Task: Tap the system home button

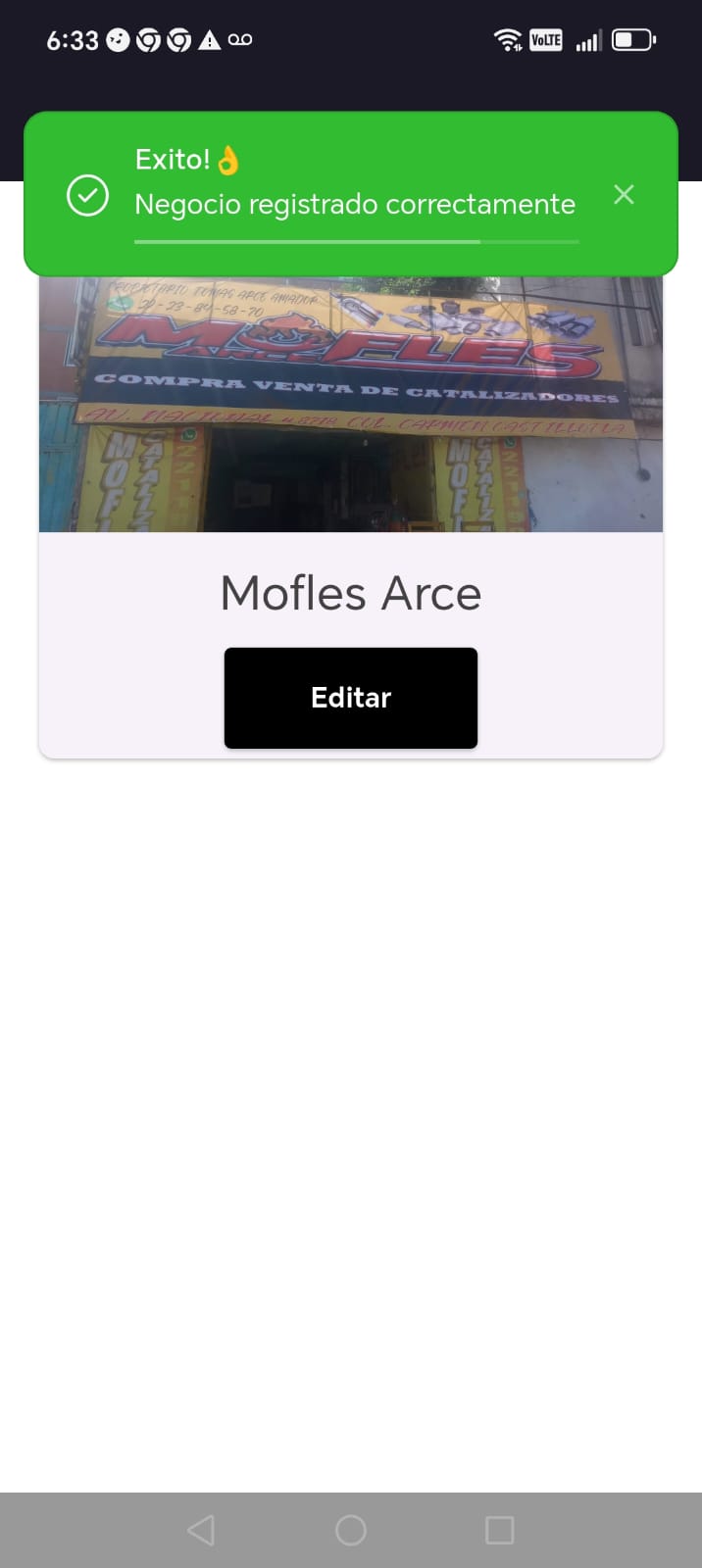Action: coord(351,1530)
